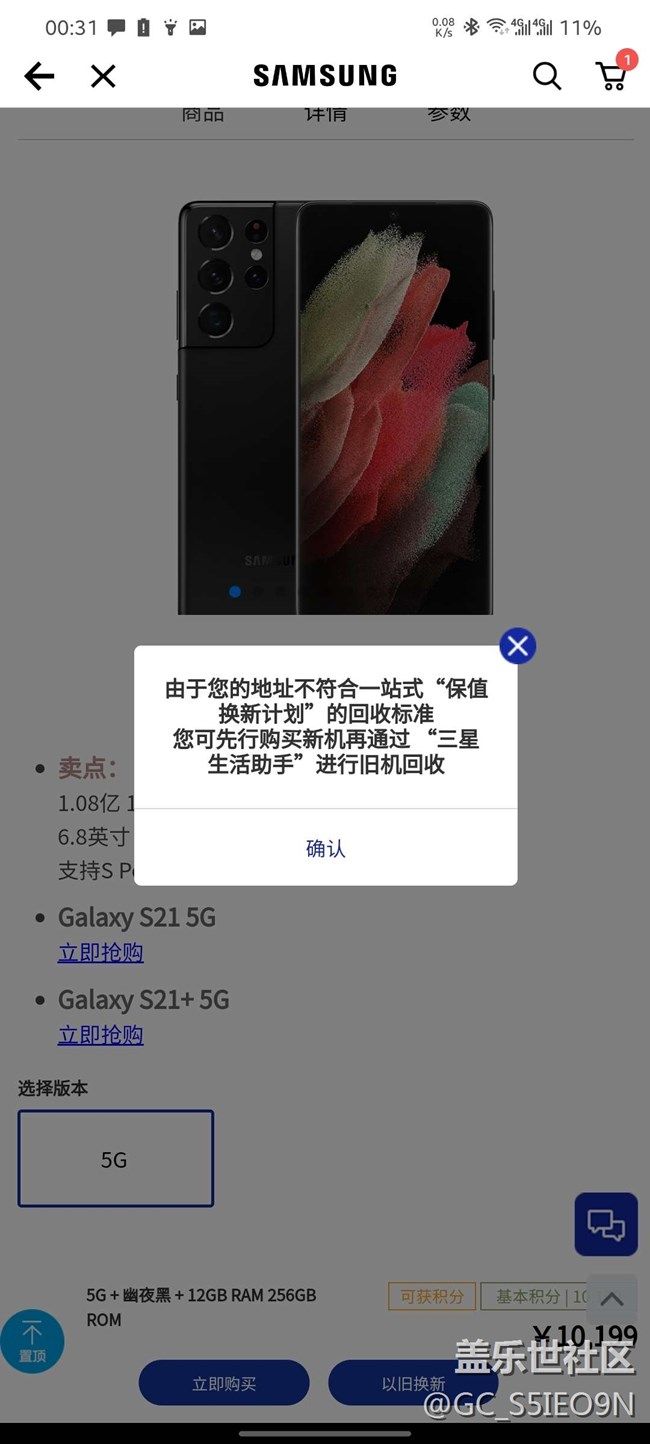Open 立即抢购 link under Galaxy S21 5G
This screenshot has height=1444, width=650.
(100, 953)
